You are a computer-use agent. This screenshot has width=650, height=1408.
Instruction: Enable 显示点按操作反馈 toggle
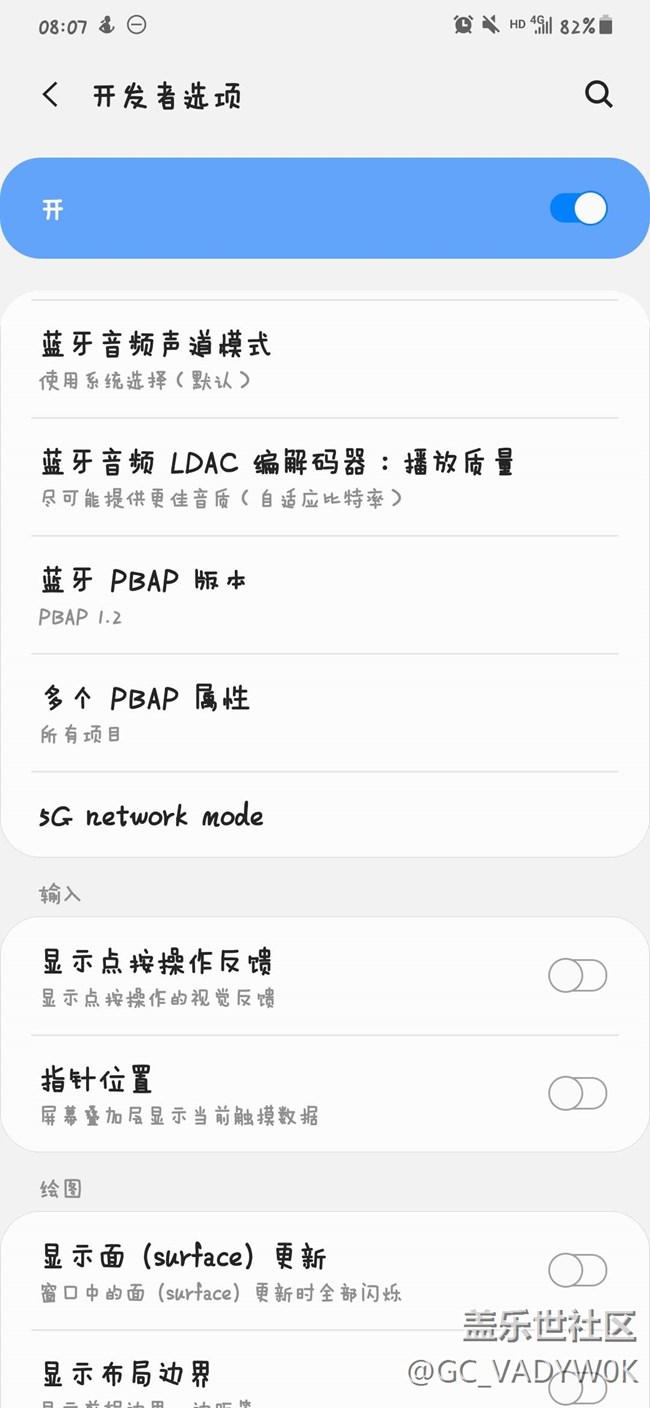577,976
